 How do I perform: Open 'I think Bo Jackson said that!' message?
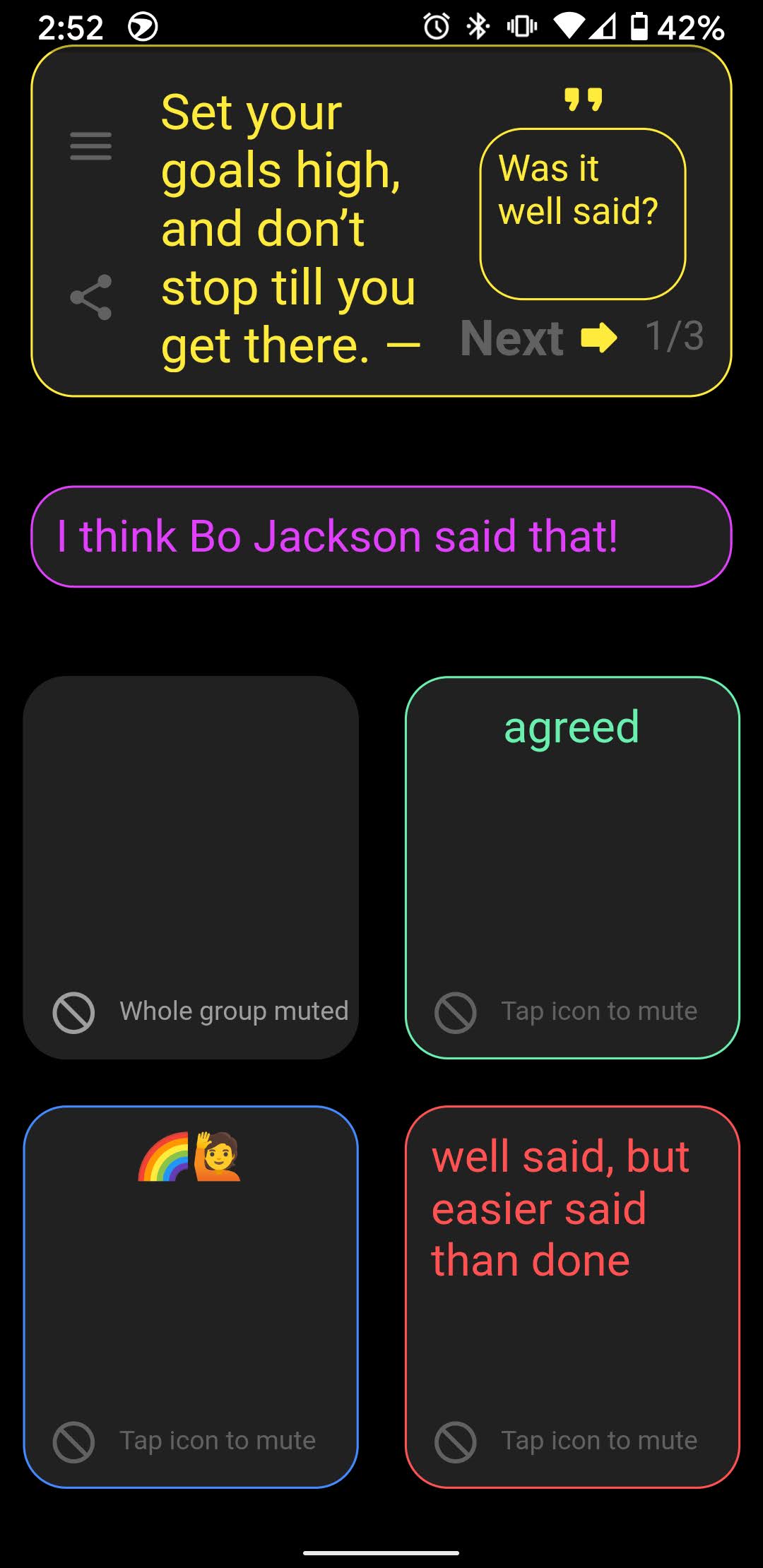381,536
